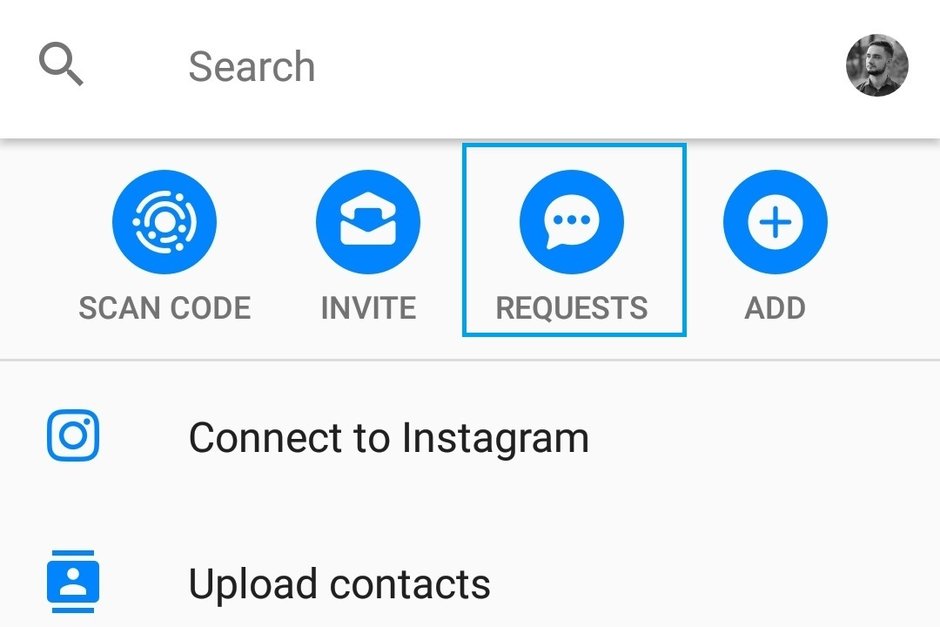Tap the Invite button
The width and height of the screenshot is (940, 627).
pyautogui.click(x=368, y=221)
